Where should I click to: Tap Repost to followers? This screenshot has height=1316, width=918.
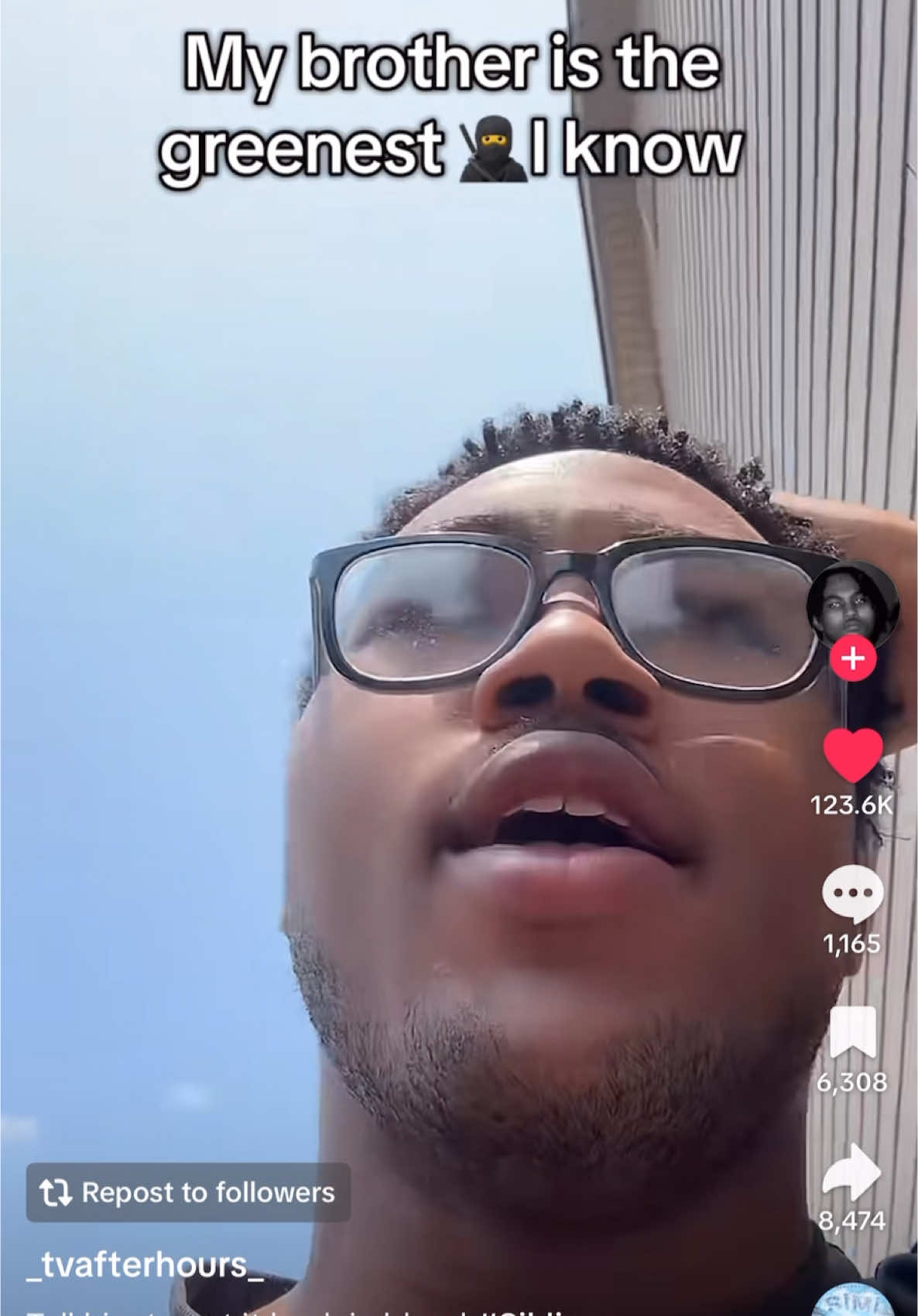tap(188, 1192)
